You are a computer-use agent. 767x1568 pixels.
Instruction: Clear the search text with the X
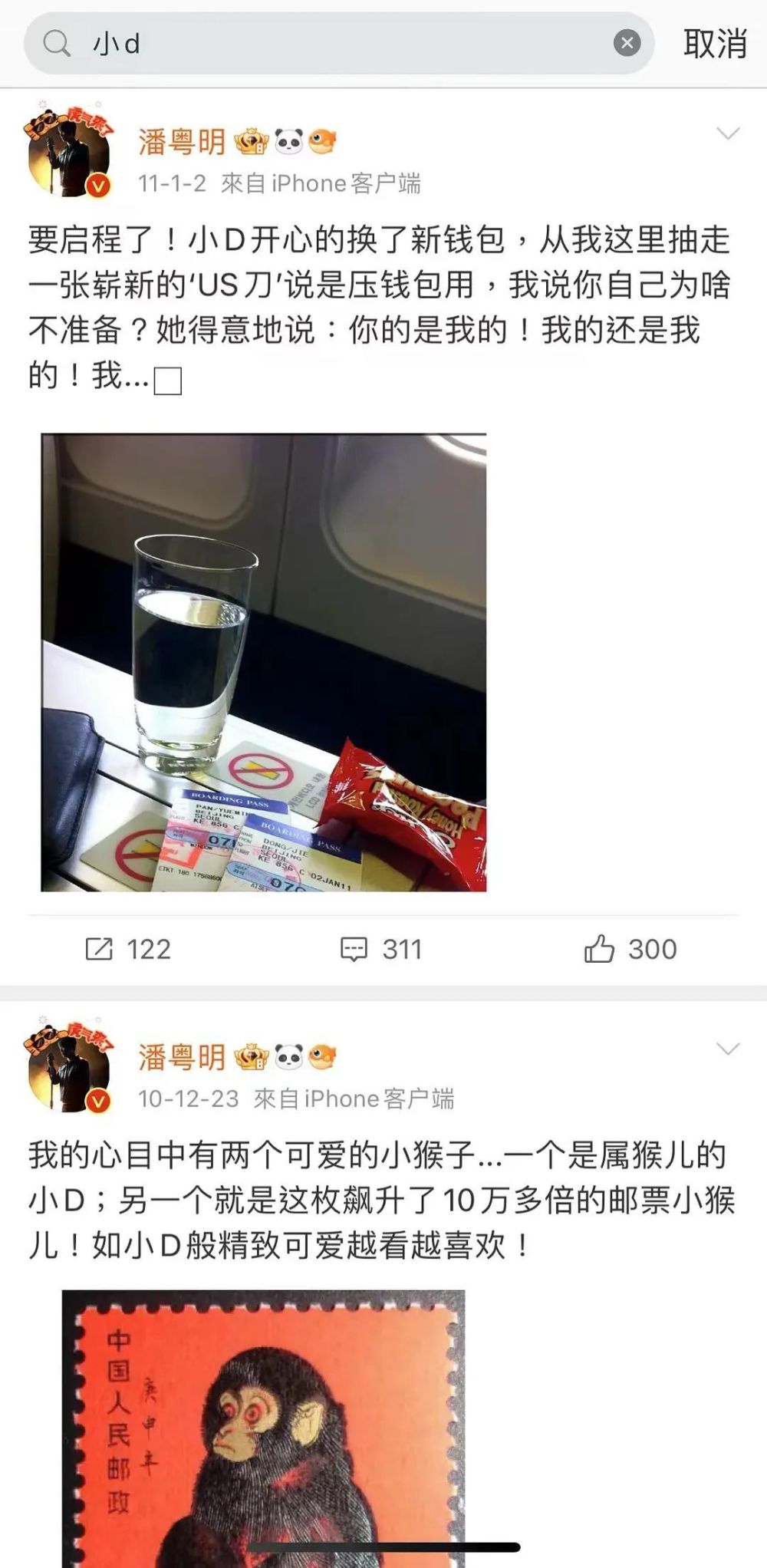627,44
